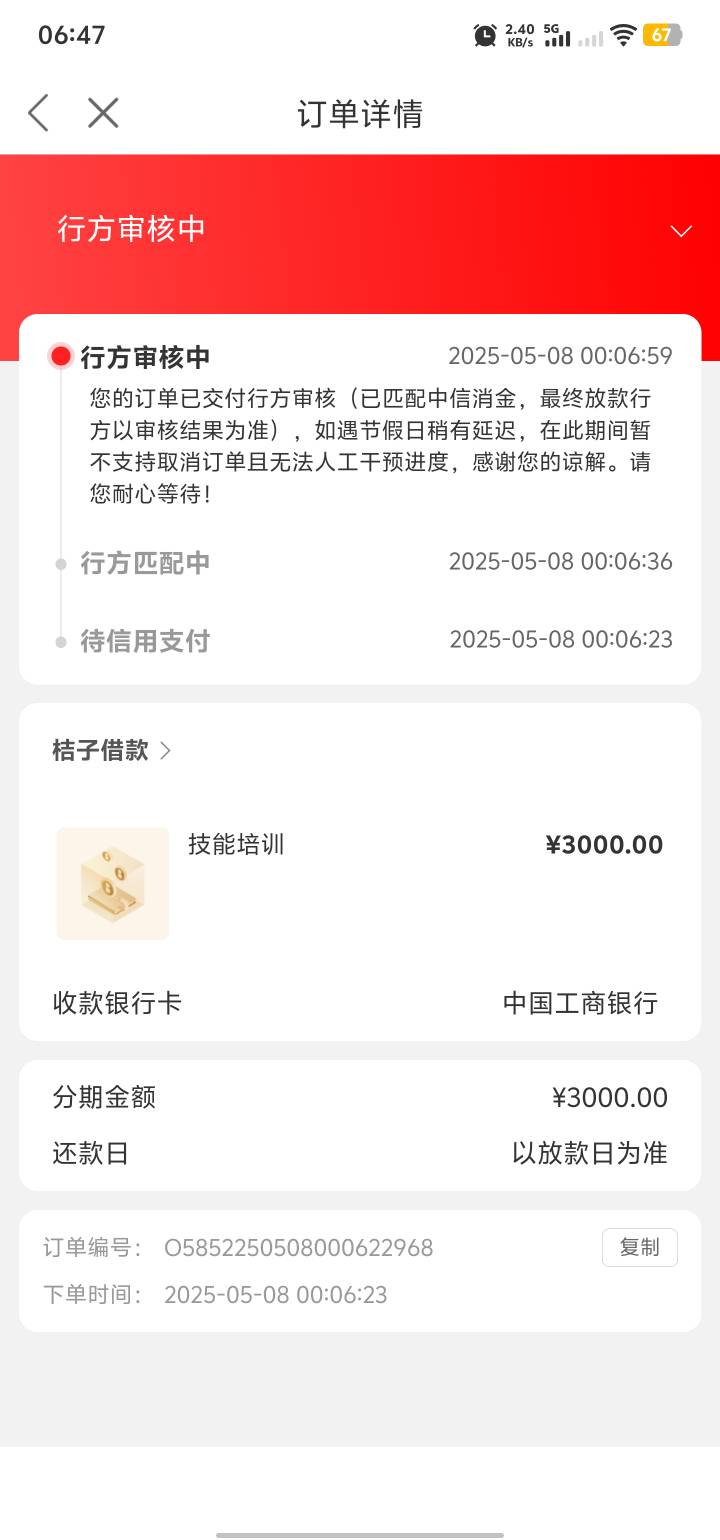The height and width of the screenshot is (1540, 720).
Task: Open the 技能培训 order item
Action: pyautogui.click(x=360, y=883)
